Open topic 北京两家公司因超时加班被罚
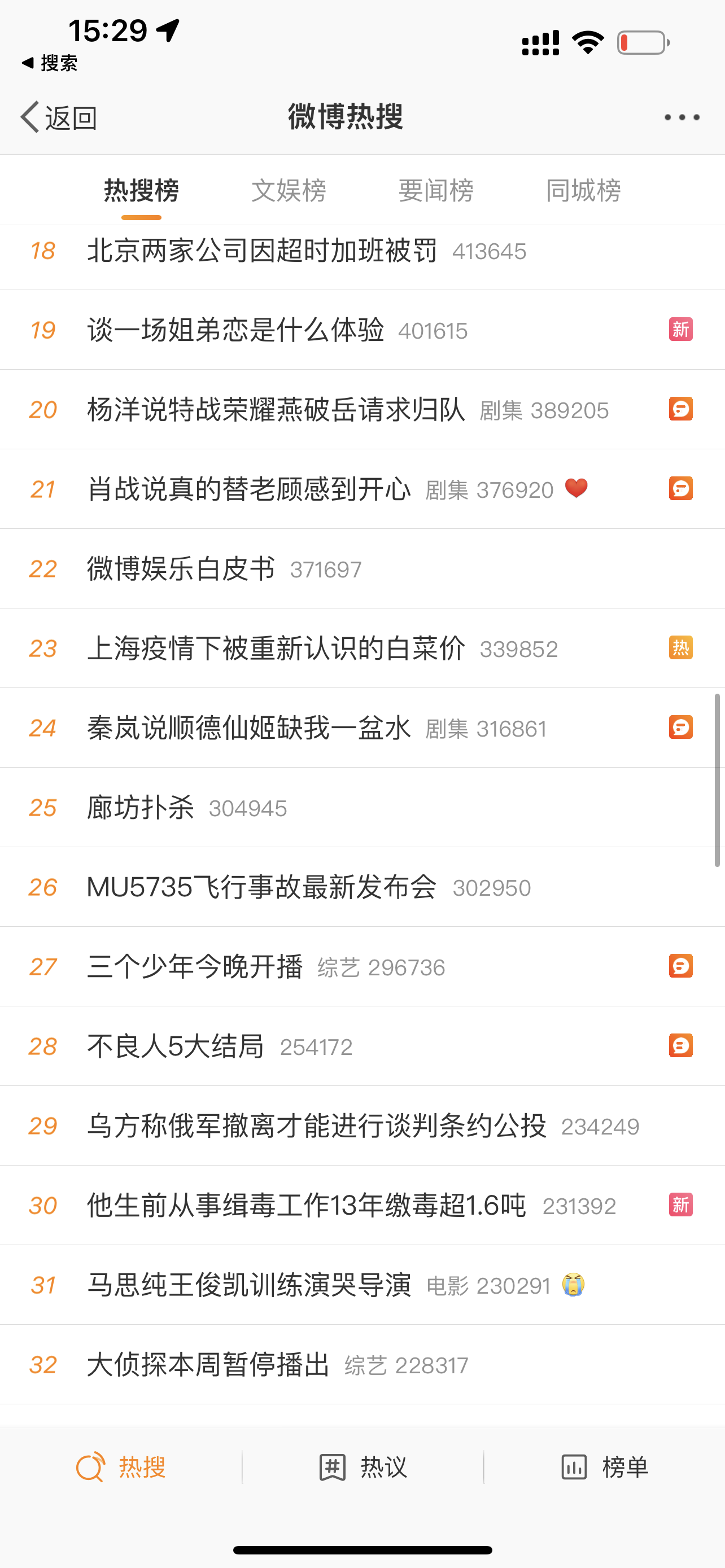Screen dimensions: 725x1568 pos(362,251)
